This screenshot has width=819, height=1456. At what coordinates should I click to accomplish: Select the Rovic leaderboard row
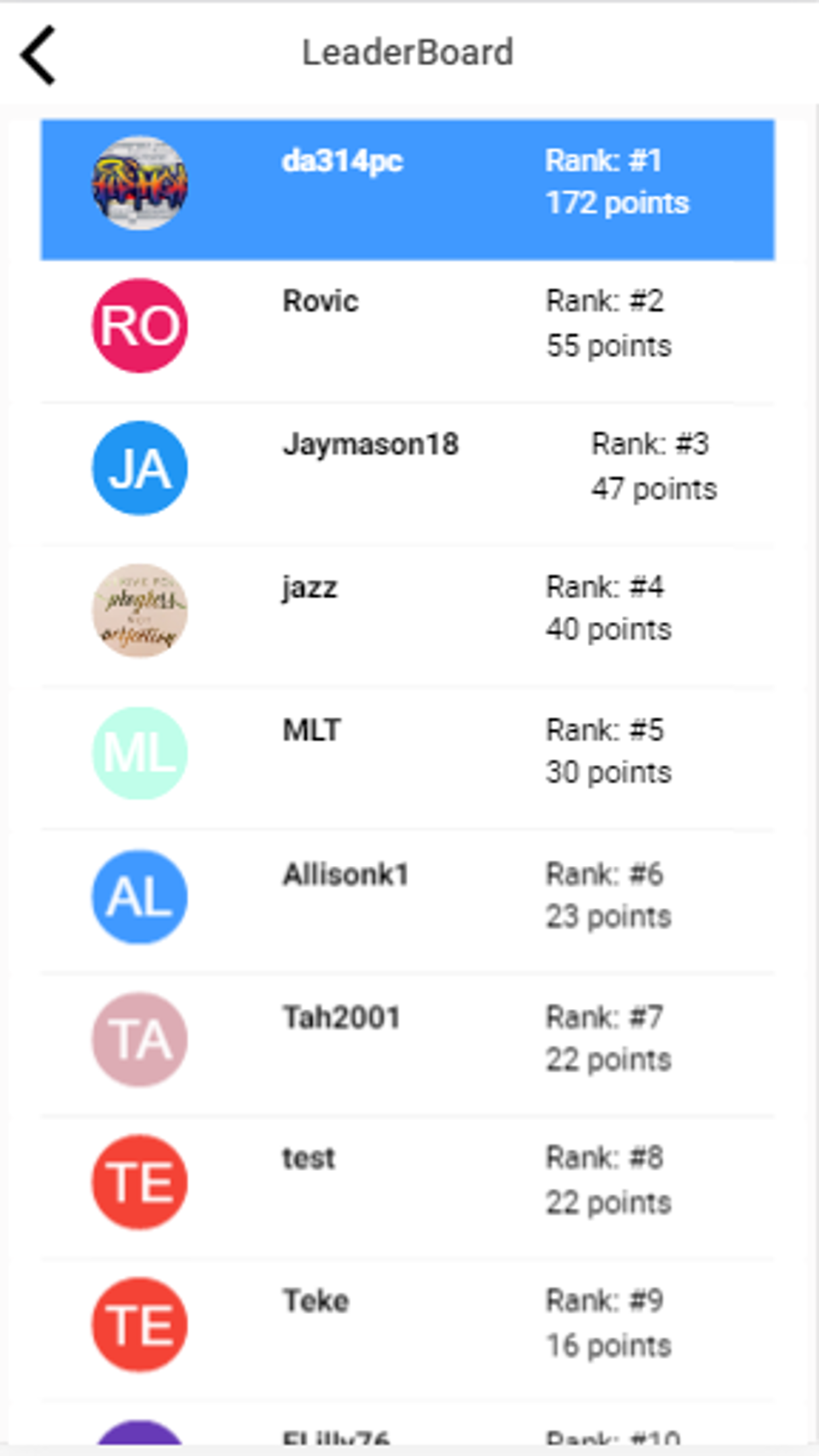[409, 325]
